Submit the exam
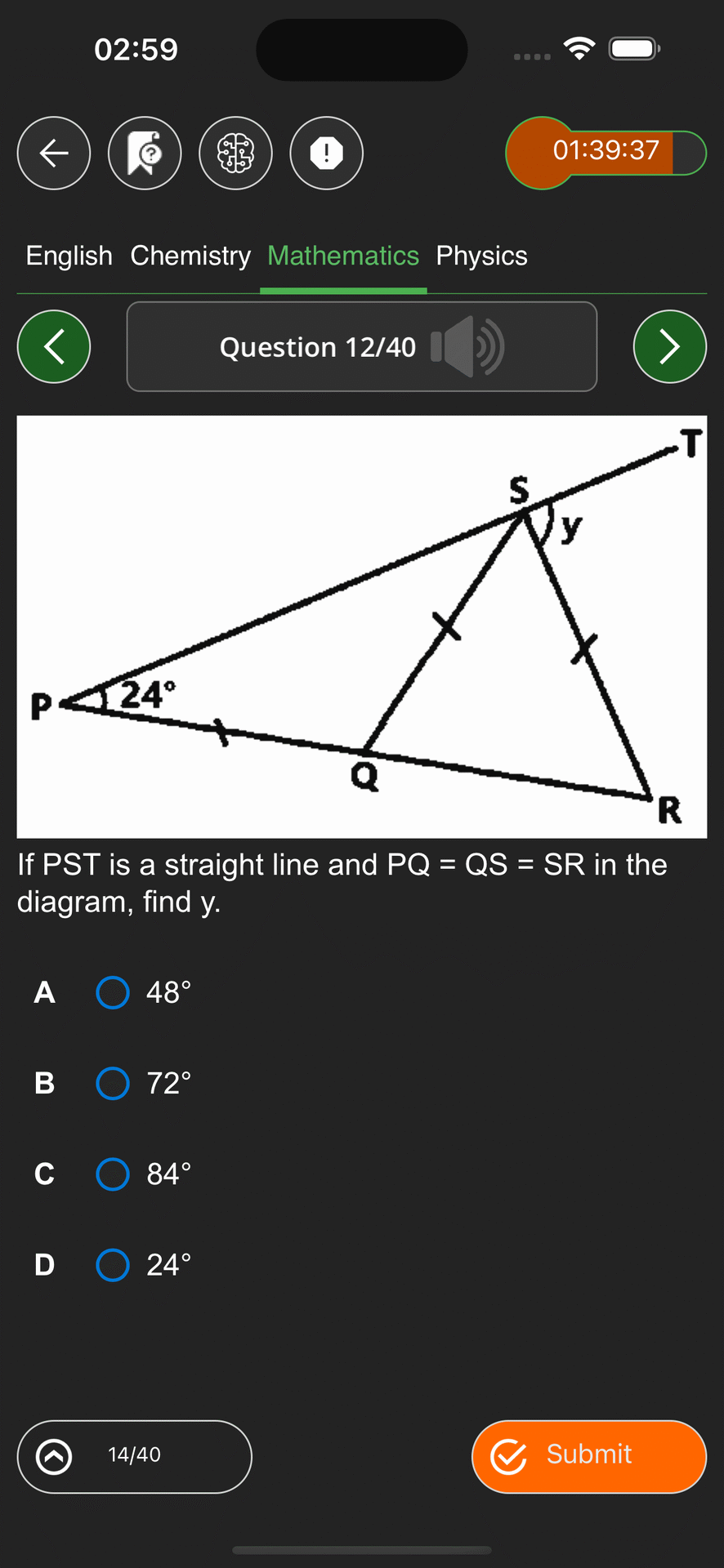724x1568 pixels. pos(589,1456)
